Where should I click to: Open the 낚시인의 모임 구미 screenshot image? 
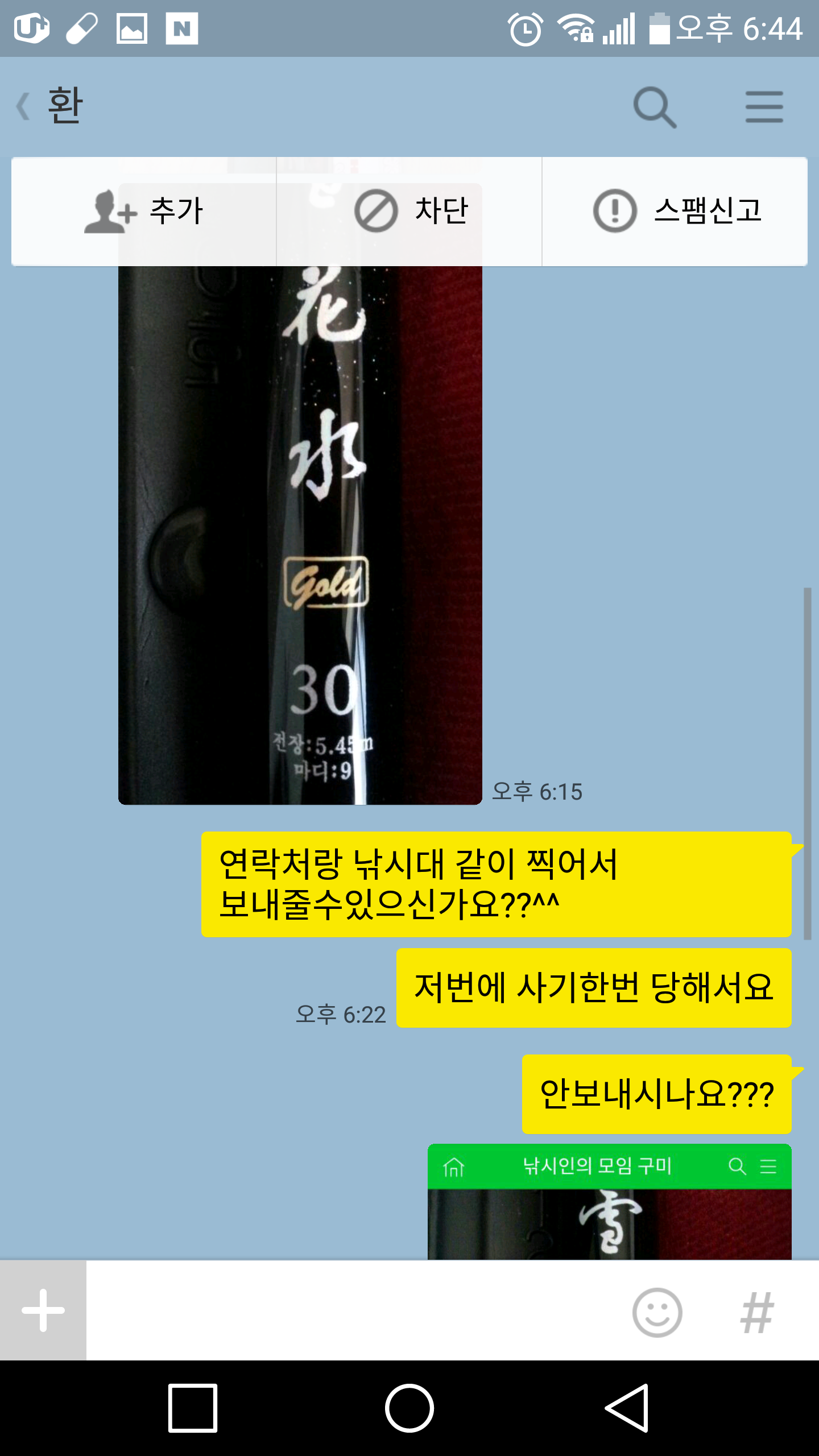tap(609, 1201)
